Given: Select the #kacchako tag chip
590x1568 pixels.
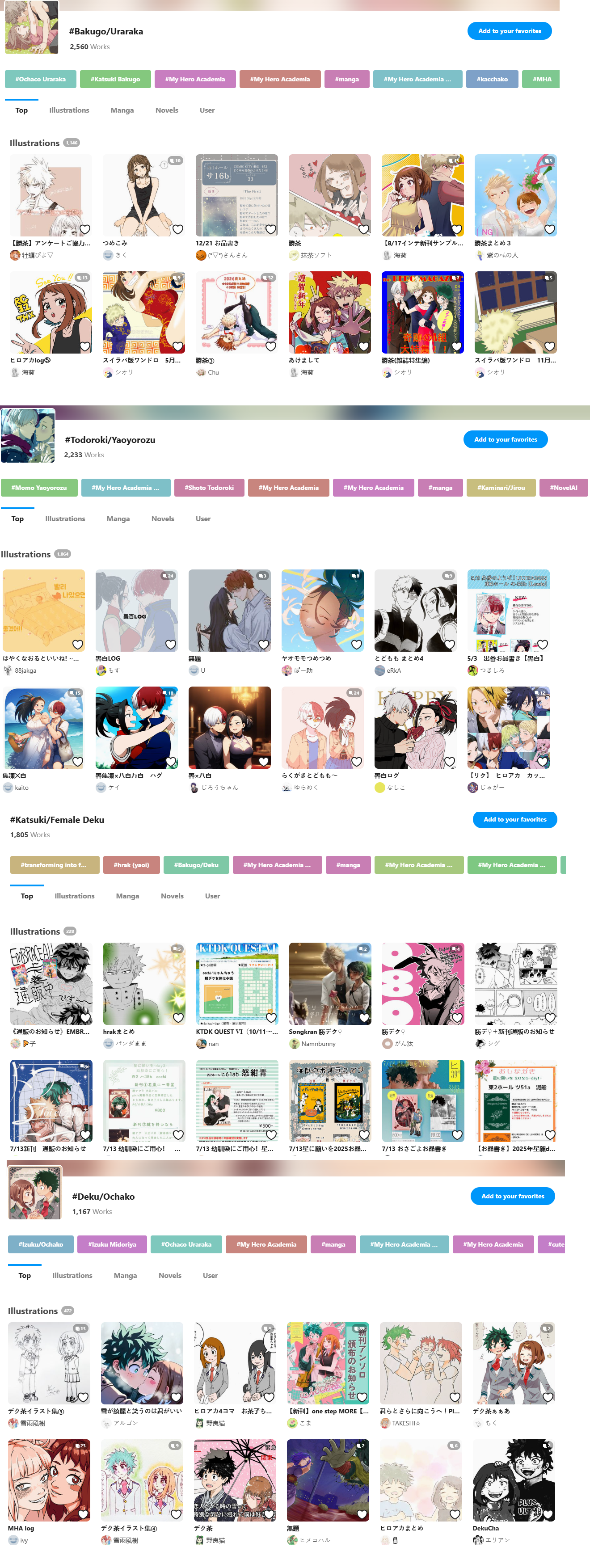Looking at the screenshot, I should [x=492, y=79].
